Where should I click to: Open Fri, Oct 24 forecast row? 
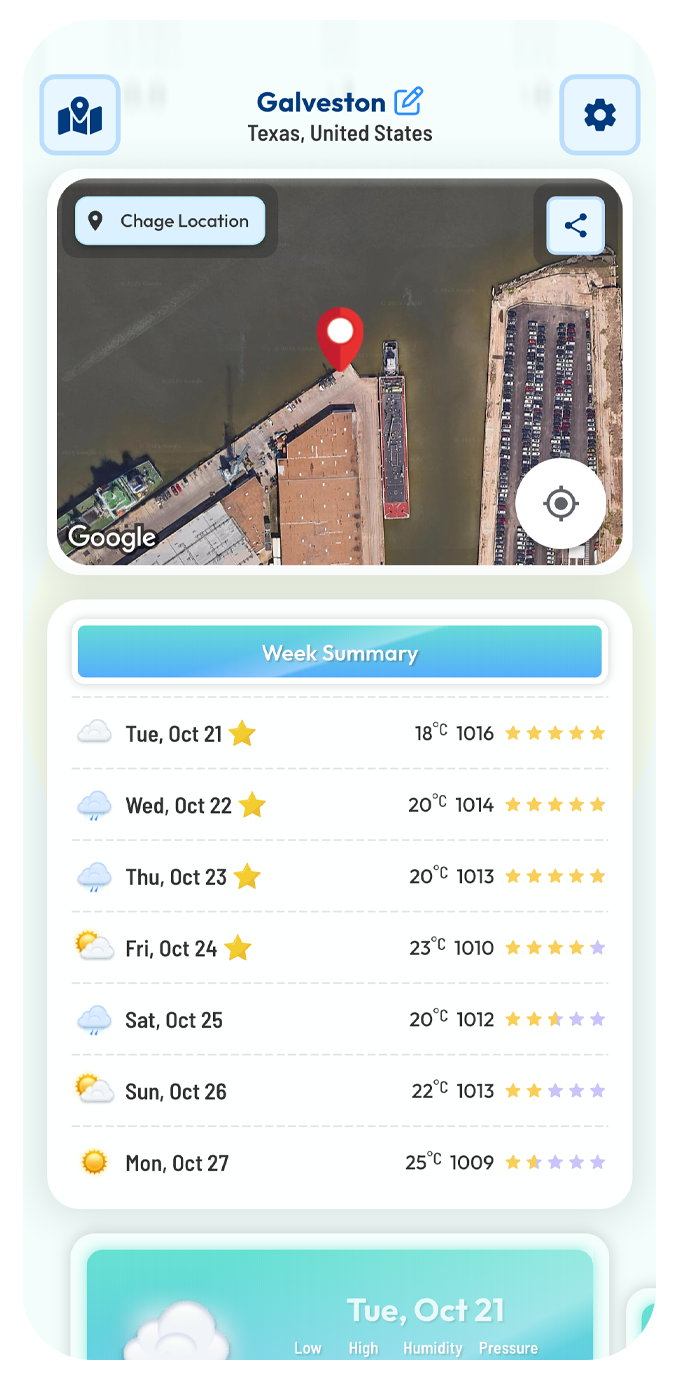click(x=339, y=948)
